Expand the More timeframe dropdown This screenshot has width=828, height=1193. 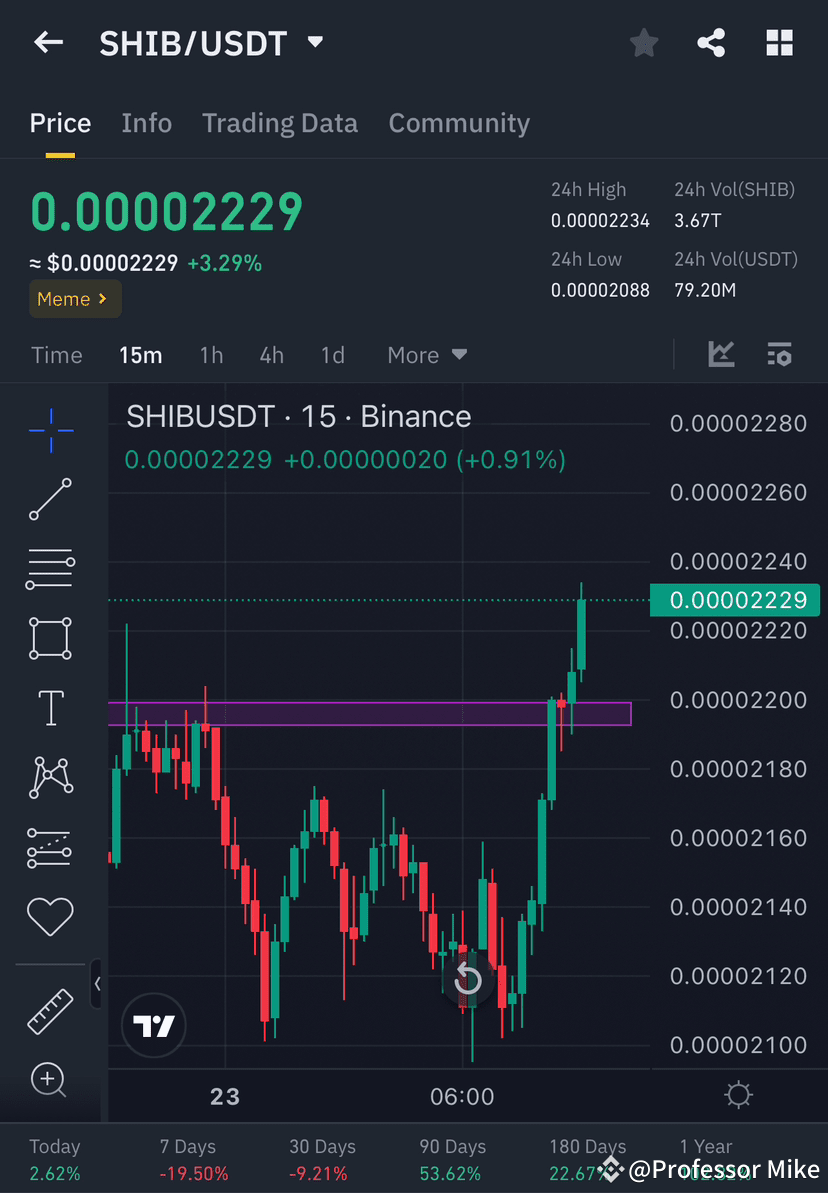(427, 354)
